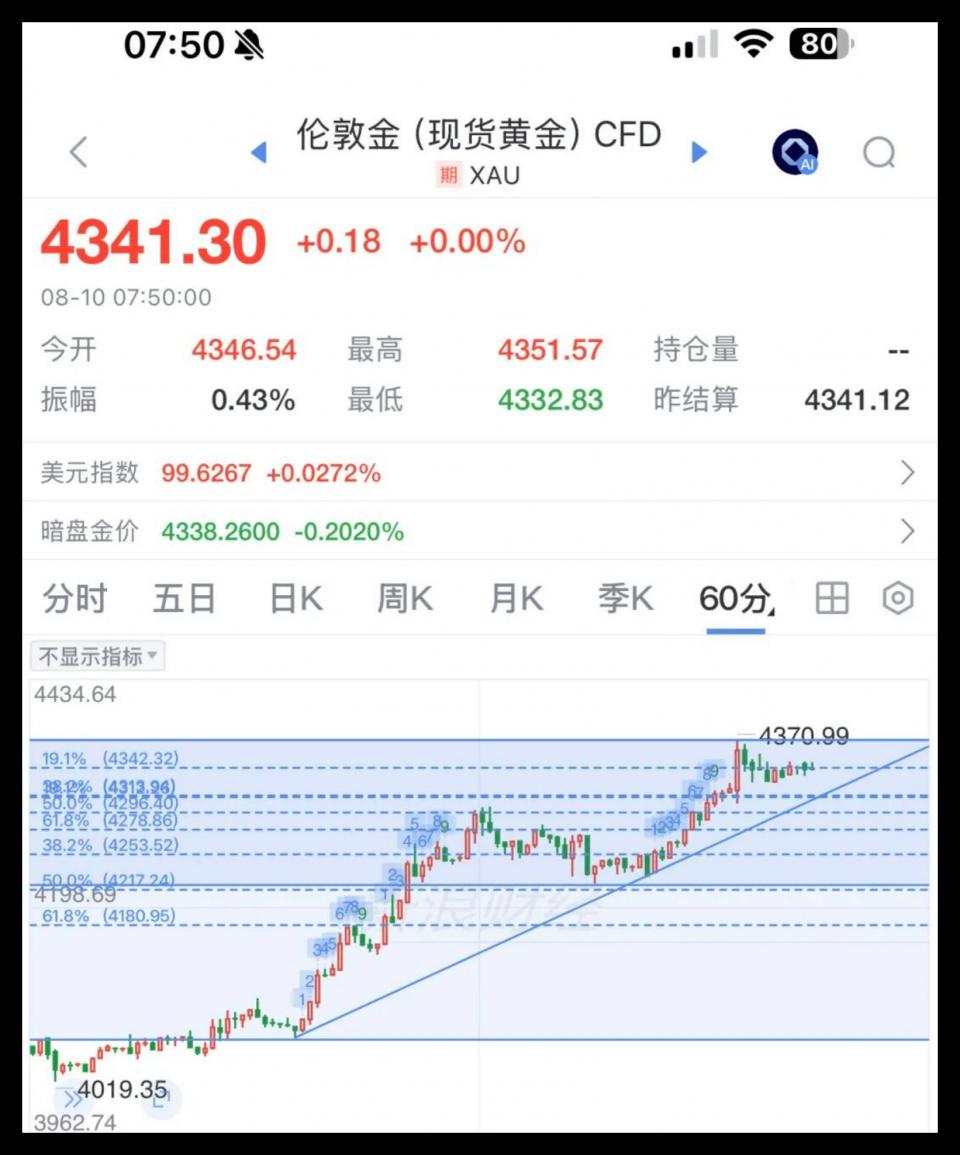Open the grid layout icon

tap(832, 598)
